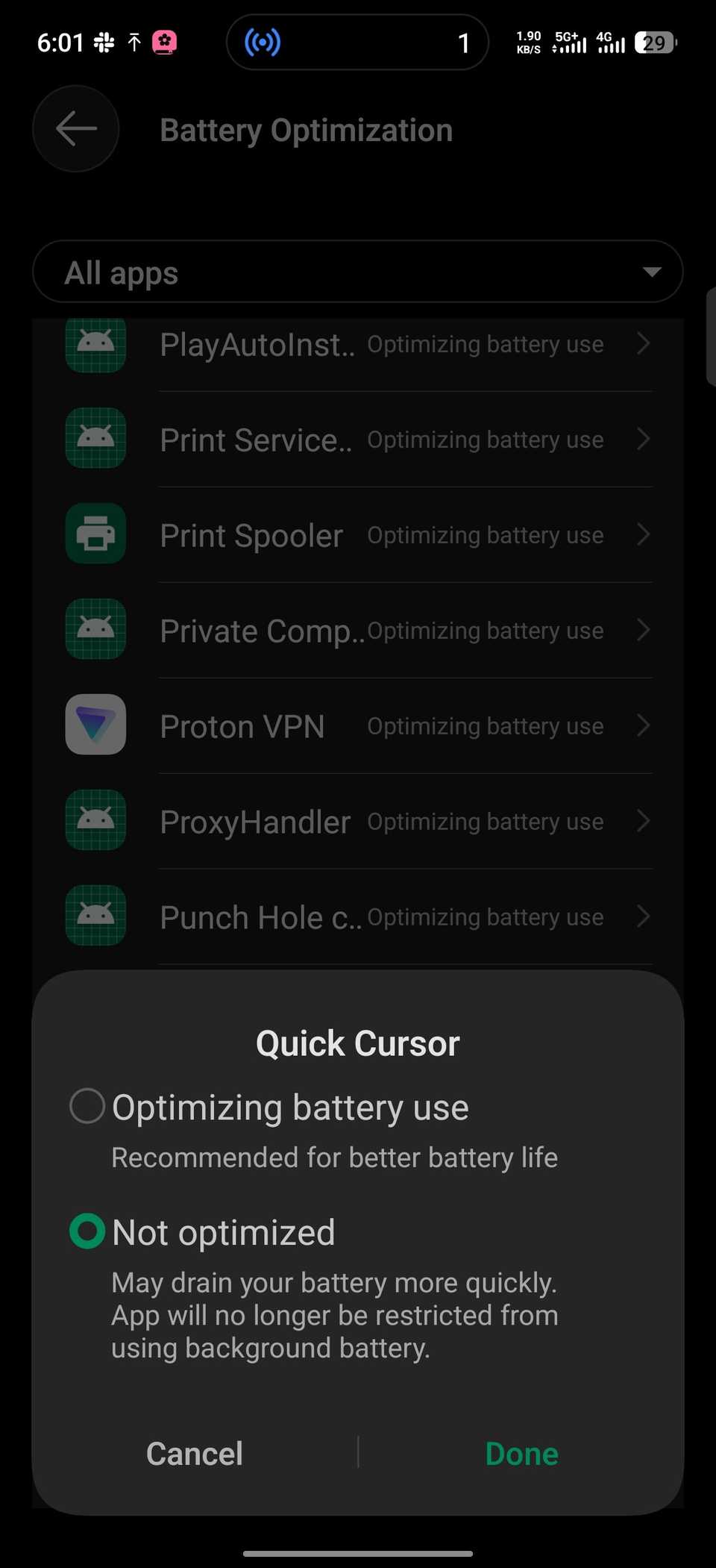Click the Proton VPN app icon

(x=95, y=725)
